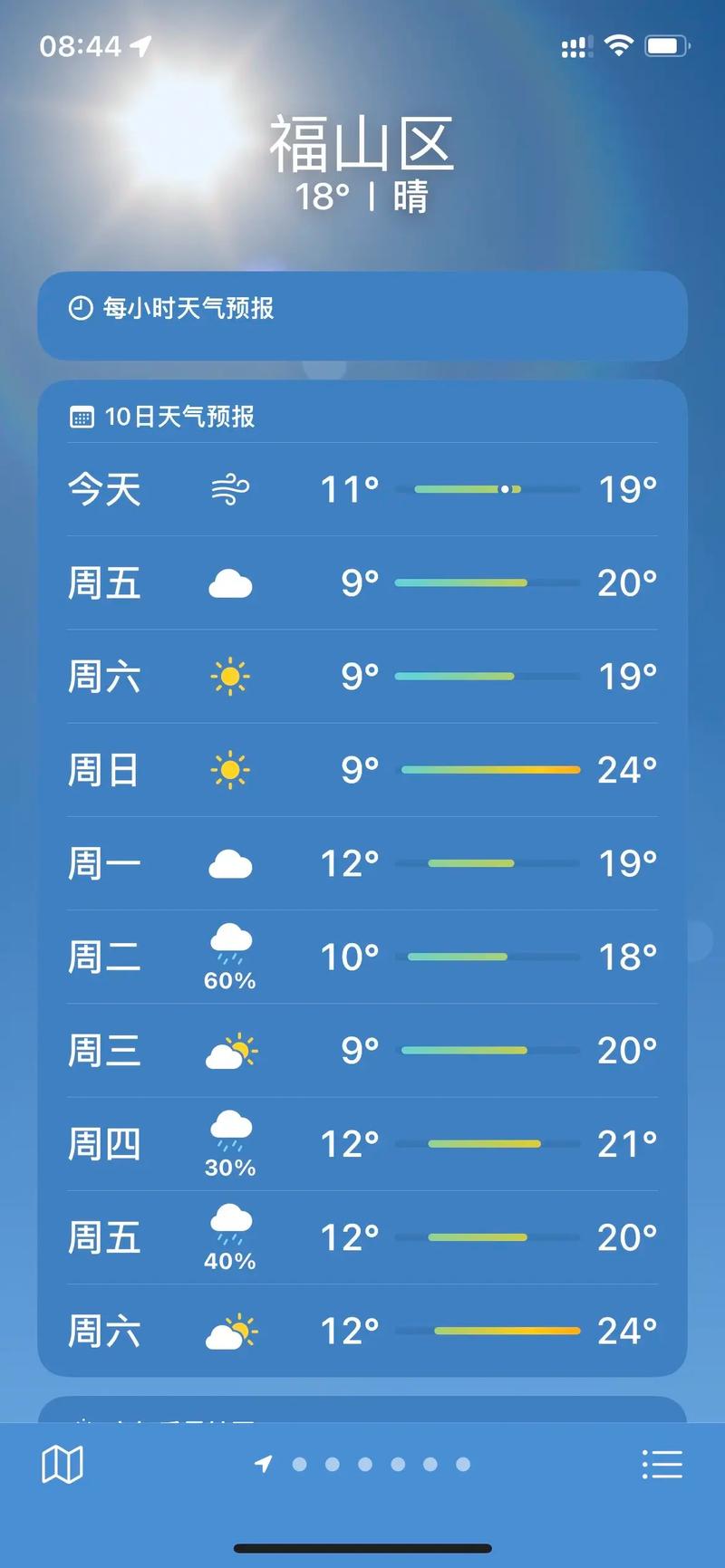Screen dimensions: 725x1568
Task: Open the 今天 forecast row
Action: point(362,489)
